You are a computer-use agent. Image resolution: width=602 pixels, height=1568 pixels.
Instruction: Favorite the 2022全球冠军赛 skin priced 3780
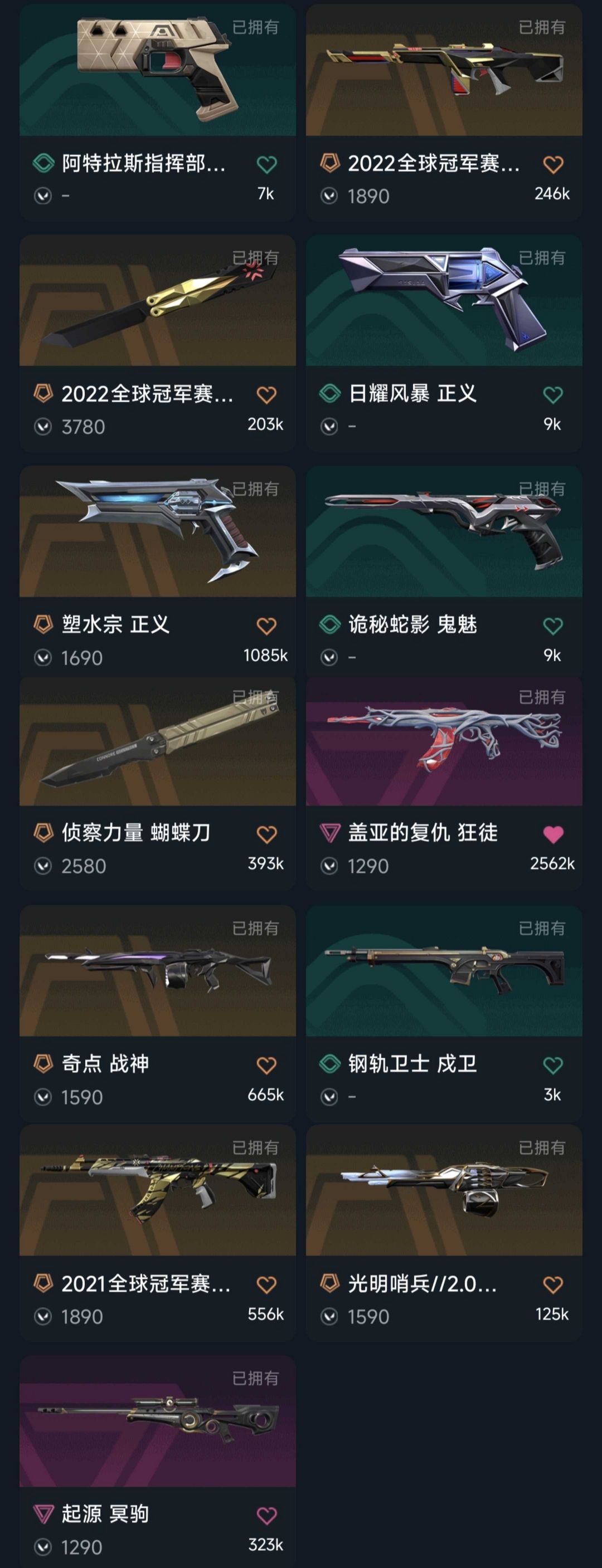point(266,395)
